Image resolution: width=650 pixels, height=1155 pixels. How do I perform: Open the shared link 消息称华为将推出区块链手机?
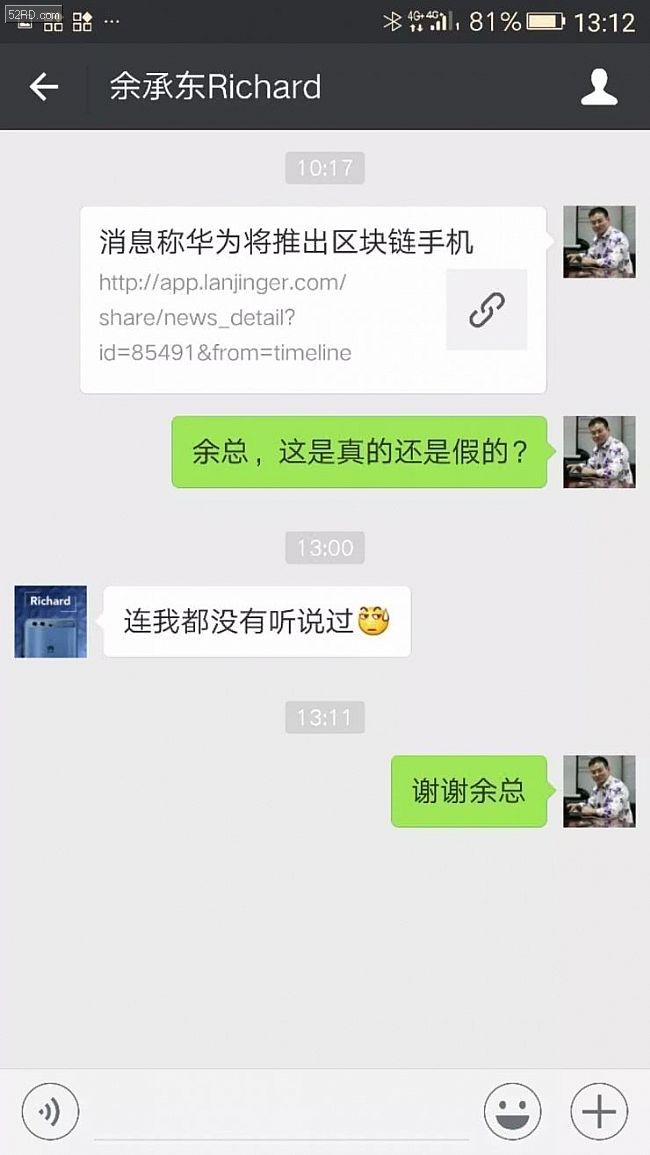[313, 300]
